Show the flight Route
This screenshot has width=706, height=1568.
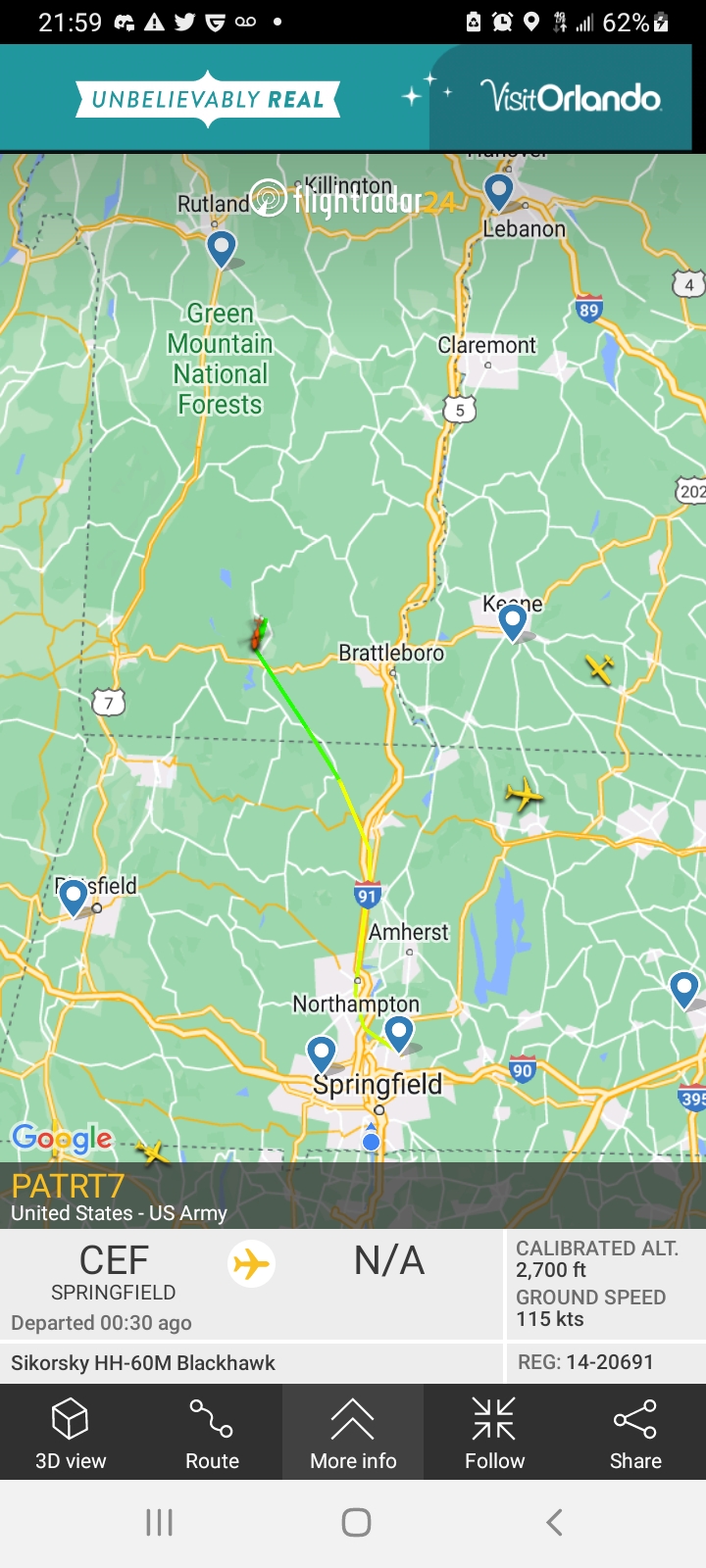point(212,1432)
